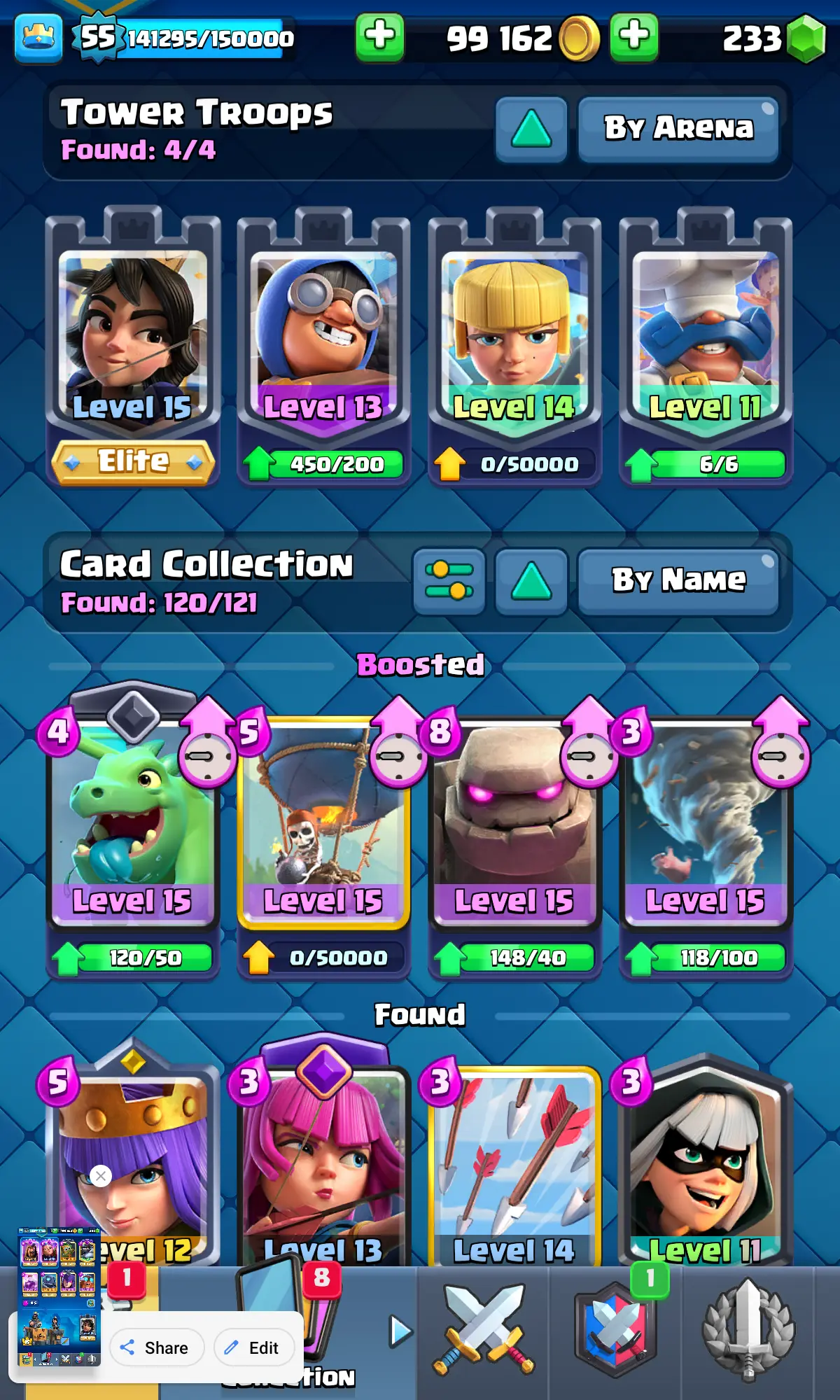Edit the captured screenshot
This screenshot has width=840, height=1400.
pyautogui.click(x=253, y=1347)
